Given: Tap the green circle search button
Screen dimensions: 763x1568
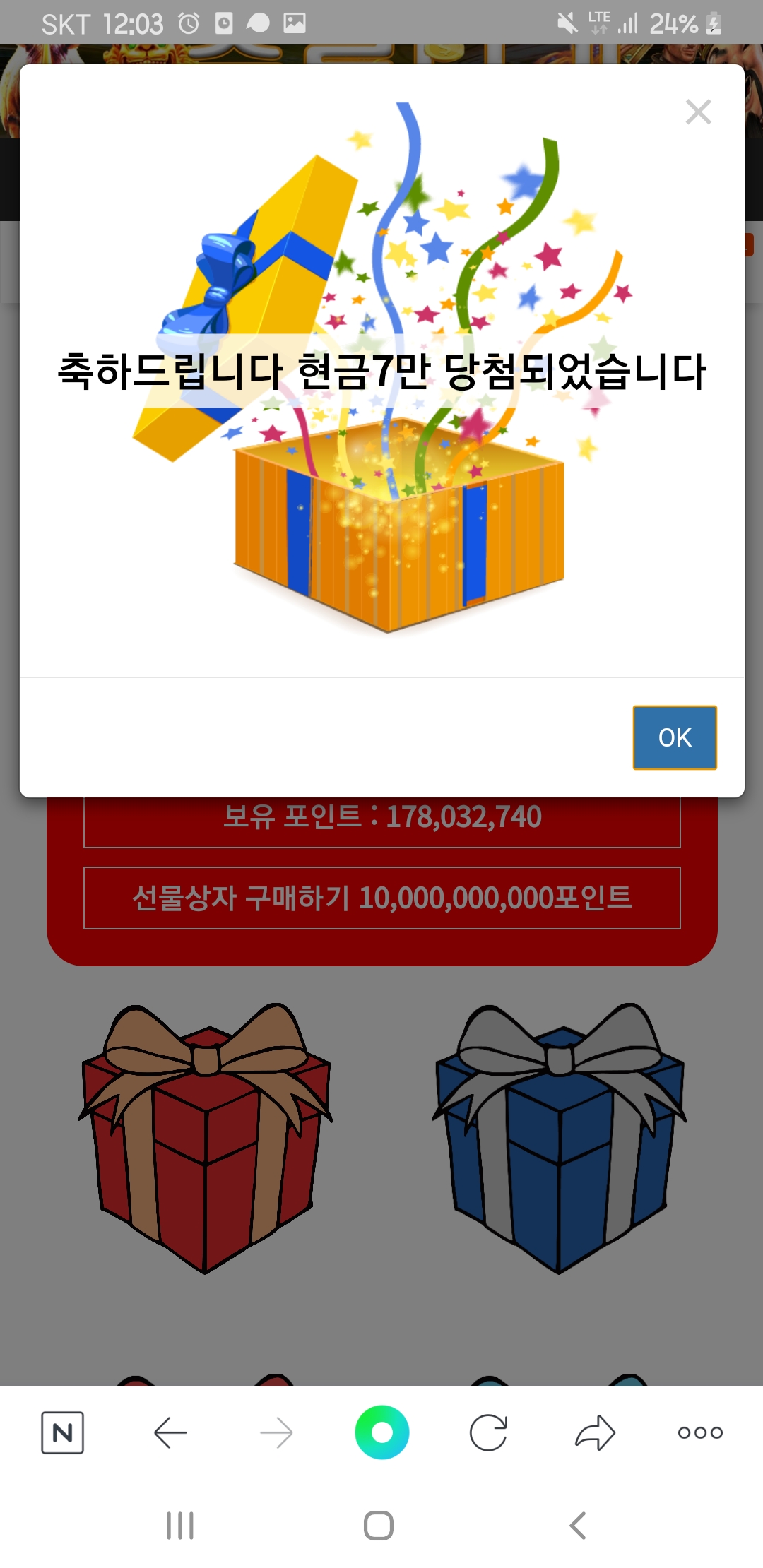Looking at the screenshot, I should (x=382, y=1432).
